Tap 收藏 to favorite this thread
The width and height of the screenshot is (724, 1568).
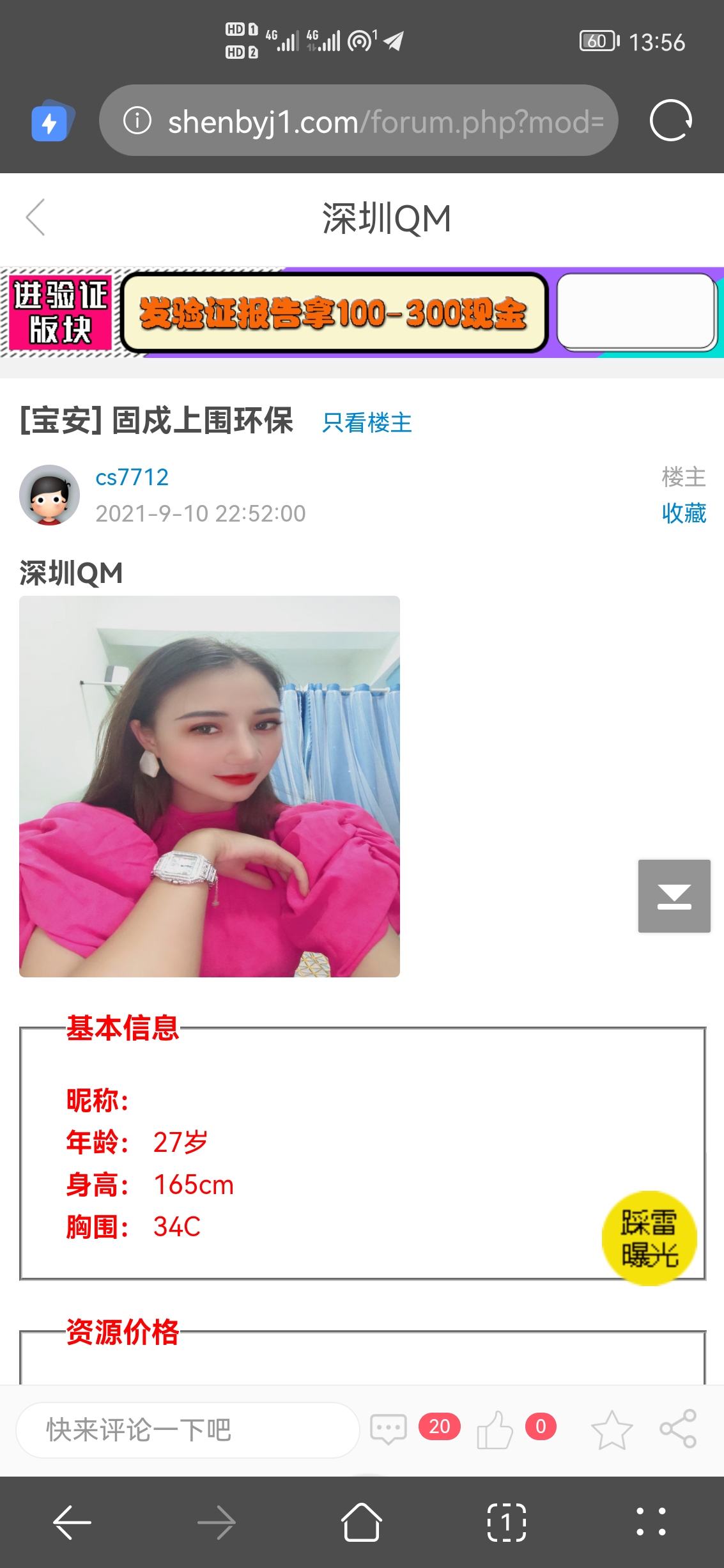(x=683, y=513)
